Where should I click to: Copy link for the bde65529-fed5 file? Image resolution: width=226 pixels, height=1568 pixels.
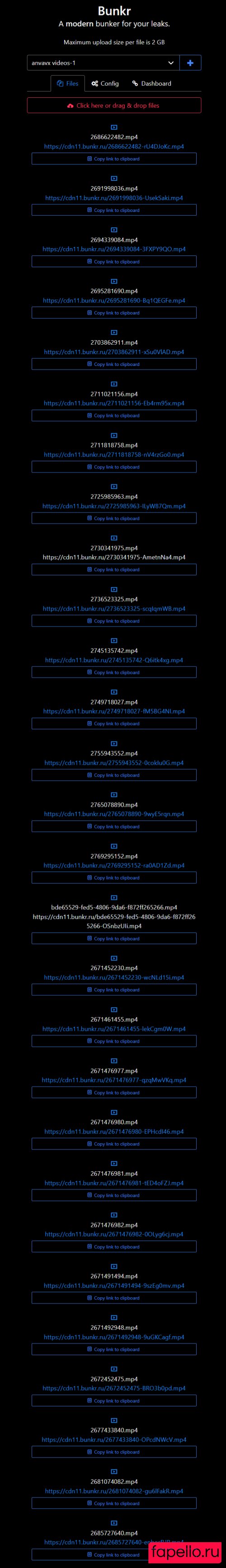(113, 938)
